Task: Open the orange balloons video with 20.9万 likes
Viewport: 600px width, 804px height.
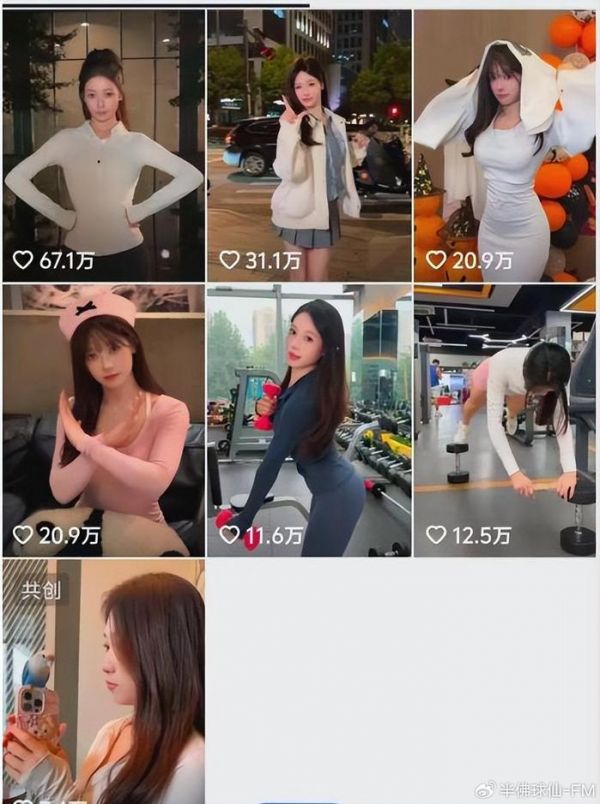Action: pos(504,145)
